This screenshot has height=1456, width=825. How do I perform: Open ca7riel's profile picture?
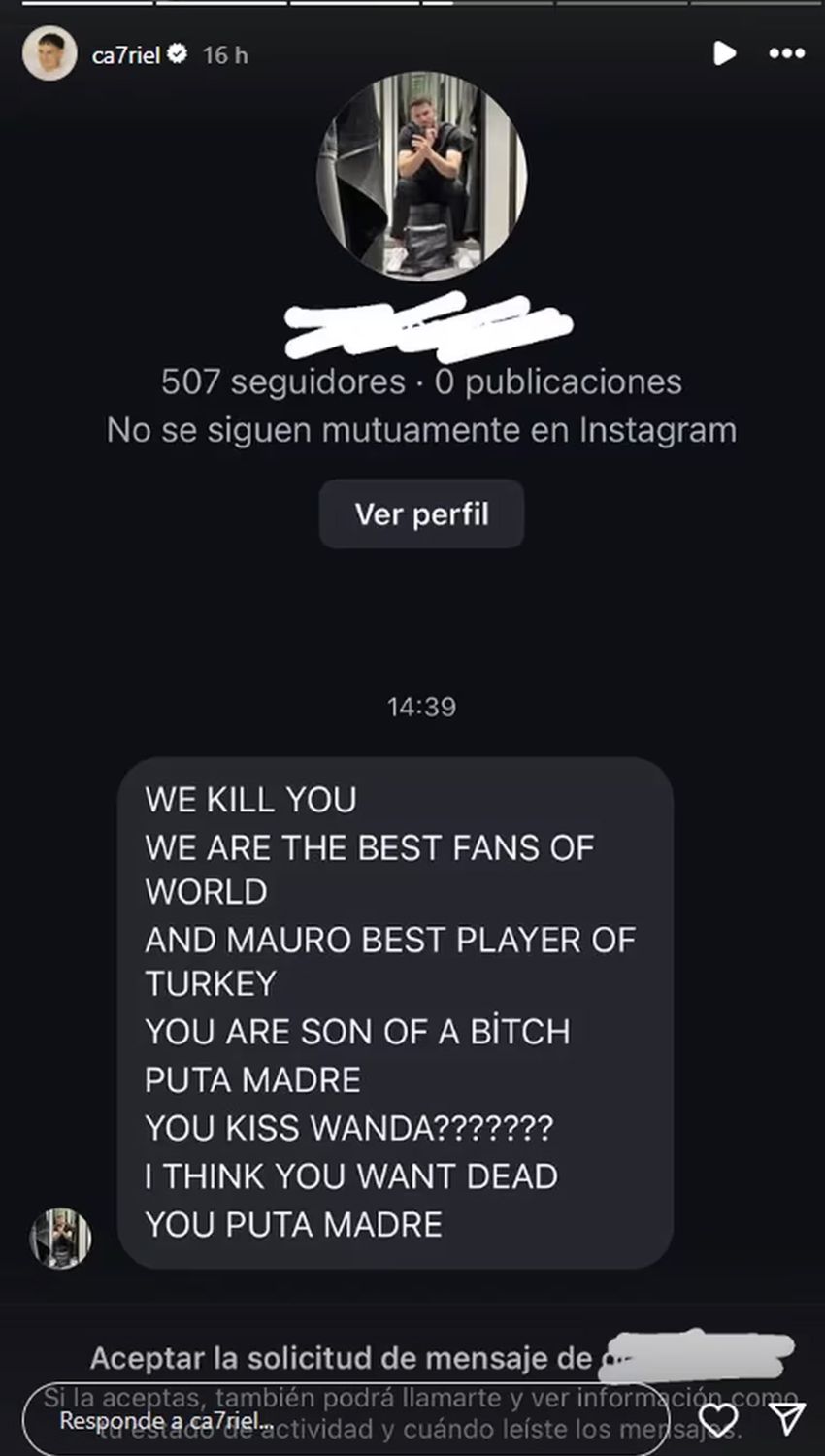pyautogui.click(x=49, y=54)
